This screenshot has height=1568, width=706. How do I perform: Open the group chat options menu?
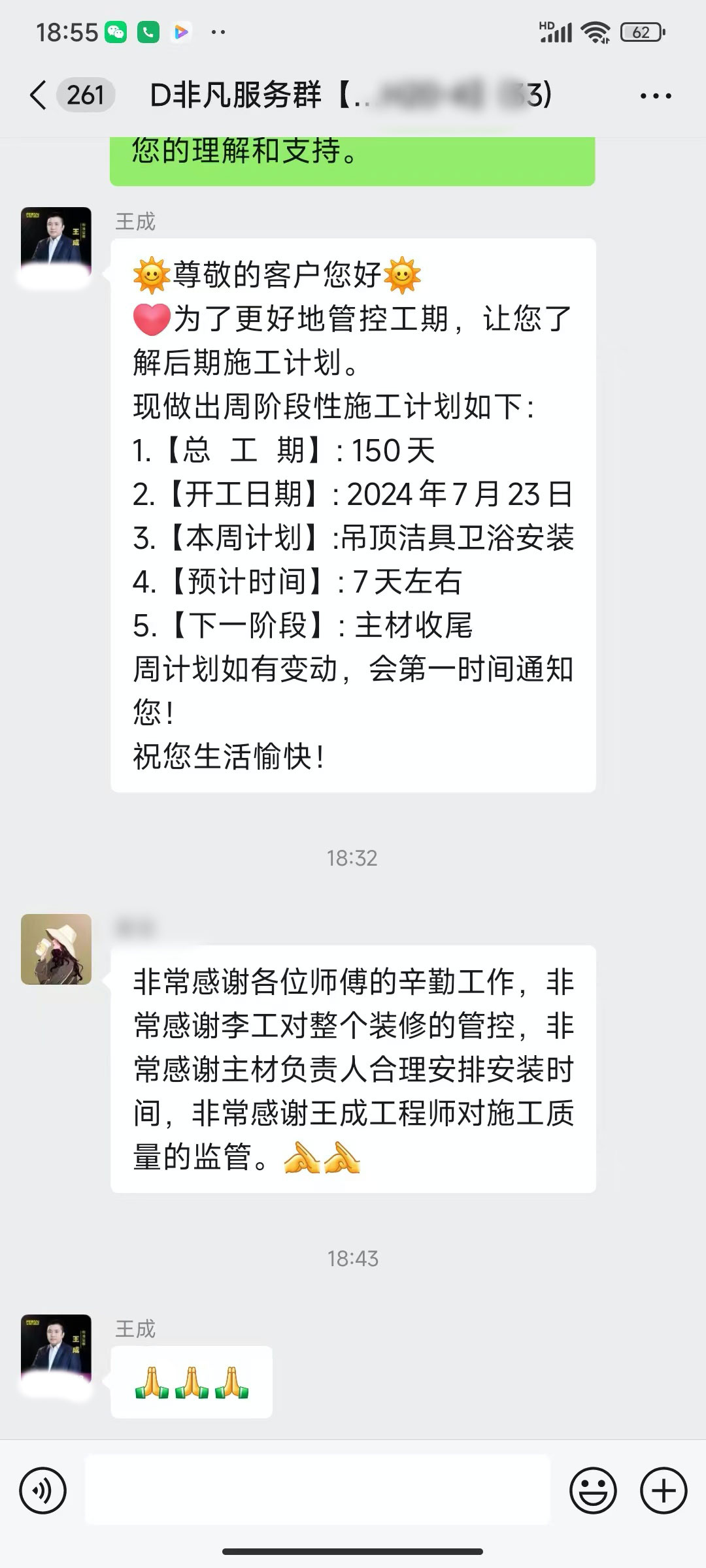click(655, 96)
